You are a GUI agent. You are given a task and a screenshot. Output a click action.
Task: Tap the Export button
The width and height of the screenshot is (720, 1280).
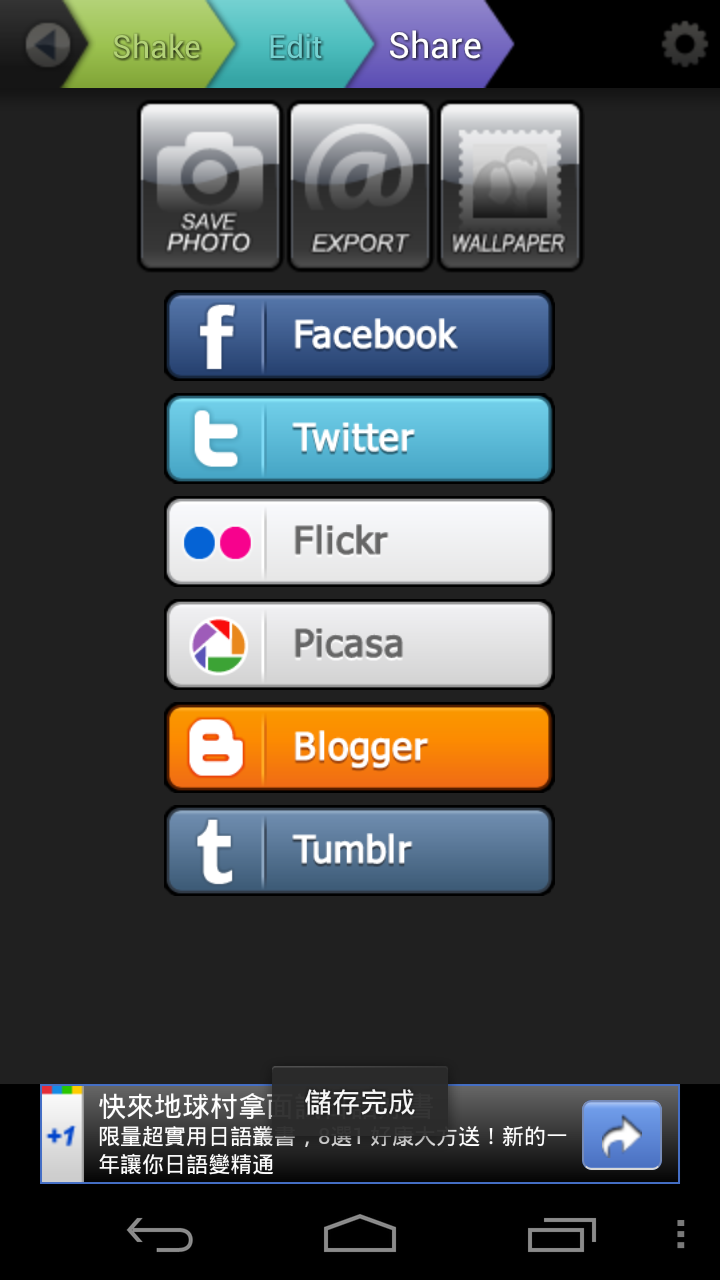point(360,187)
